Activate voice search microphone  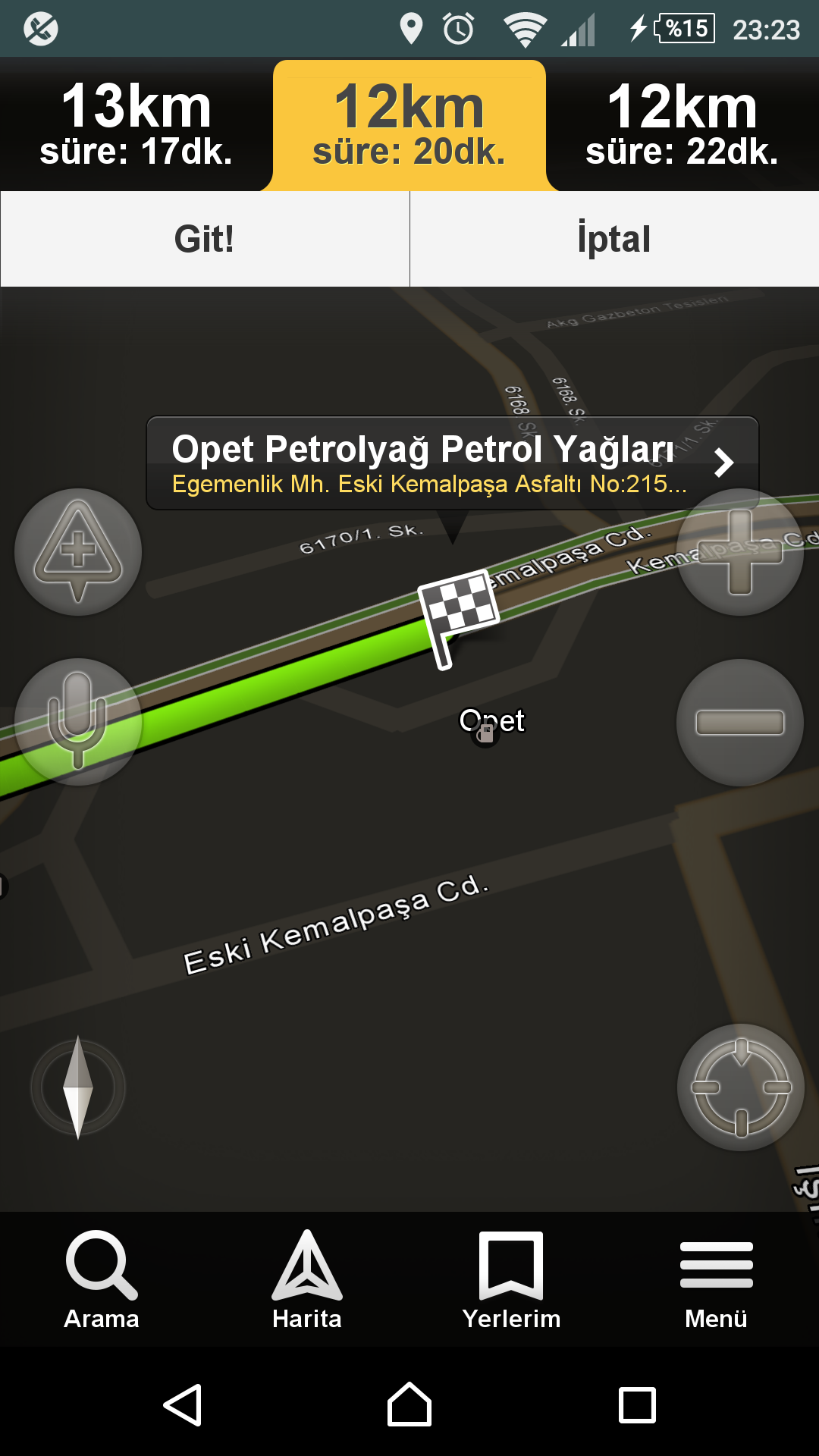point(78,722)
